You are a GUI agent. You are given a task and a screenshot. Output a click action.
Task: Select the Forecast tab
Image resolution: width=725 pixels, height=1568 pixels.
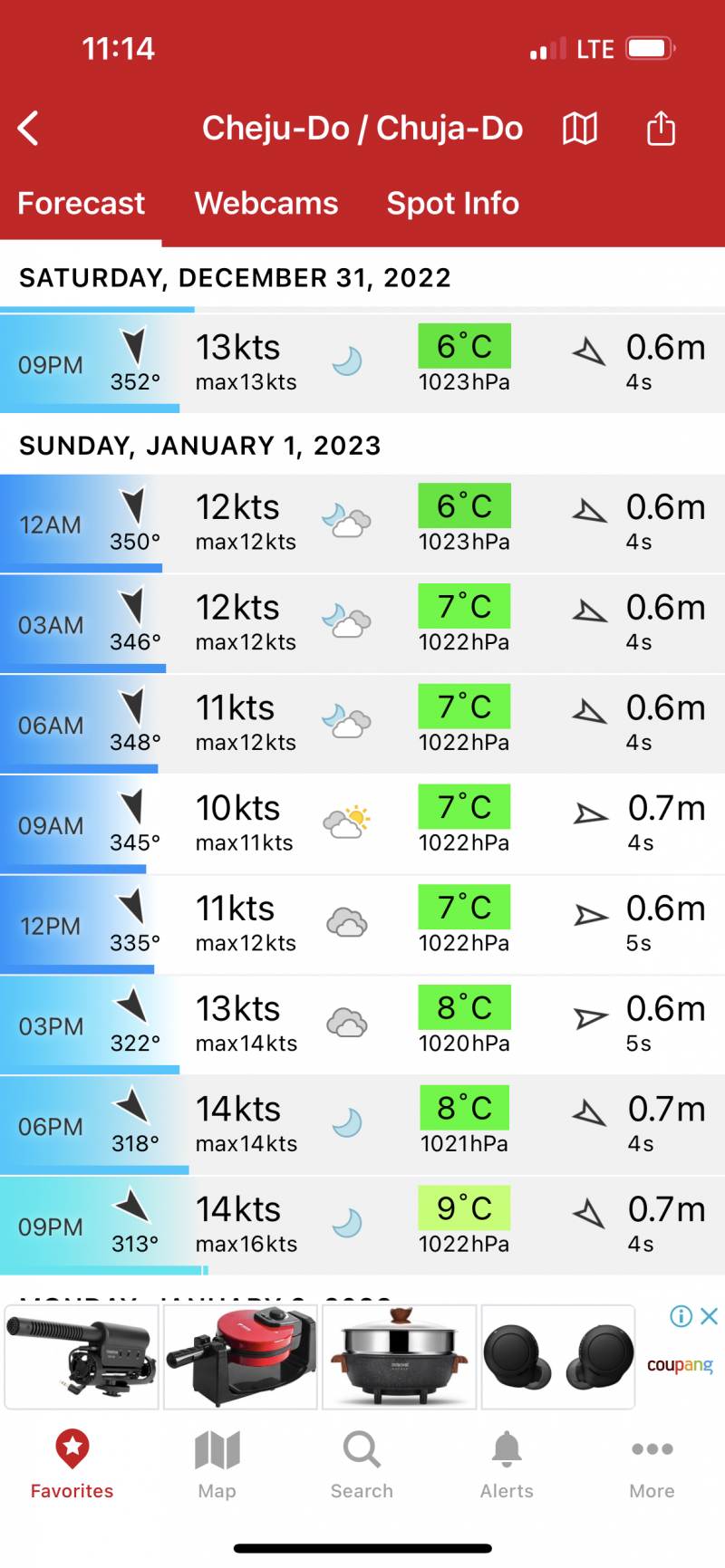tap(82, 204)
